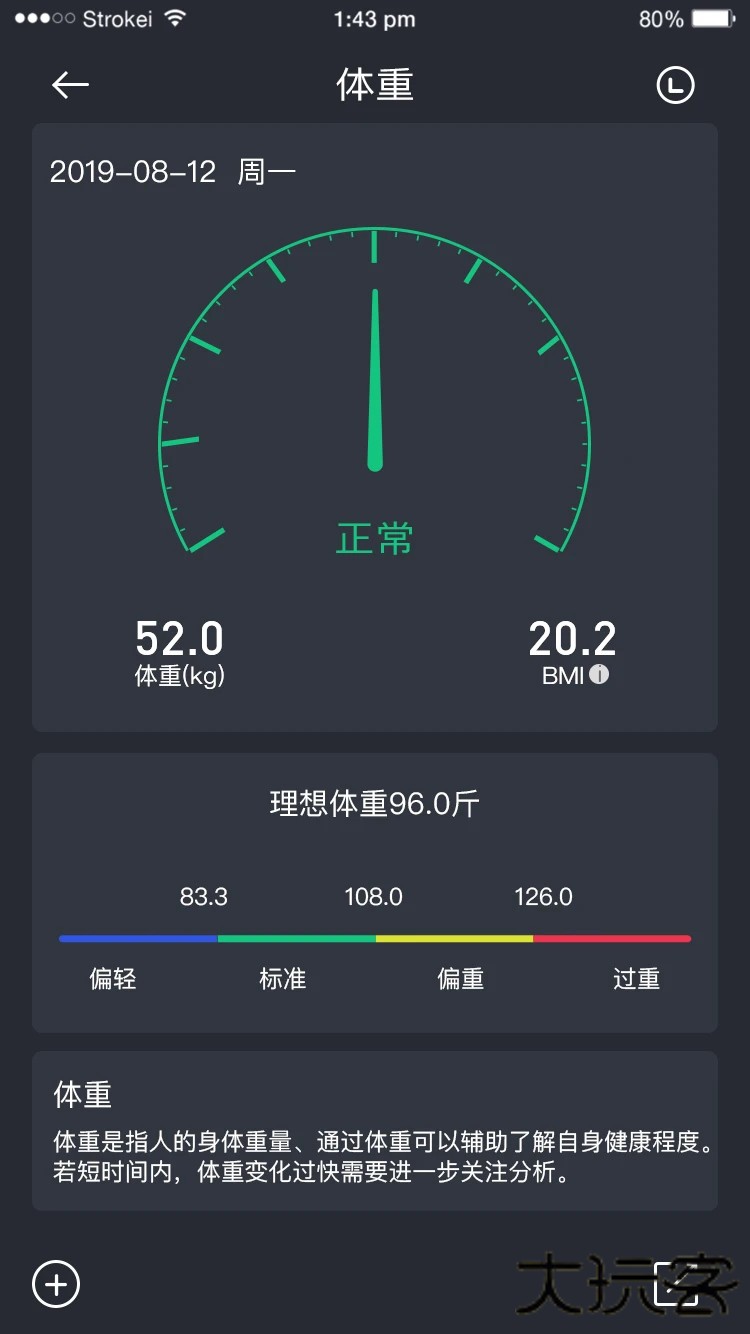Image resolution: width=750 pixels, height=1334 pixels.
Task: Tap the 20.2 BMI reading
Action: (572, 637)
